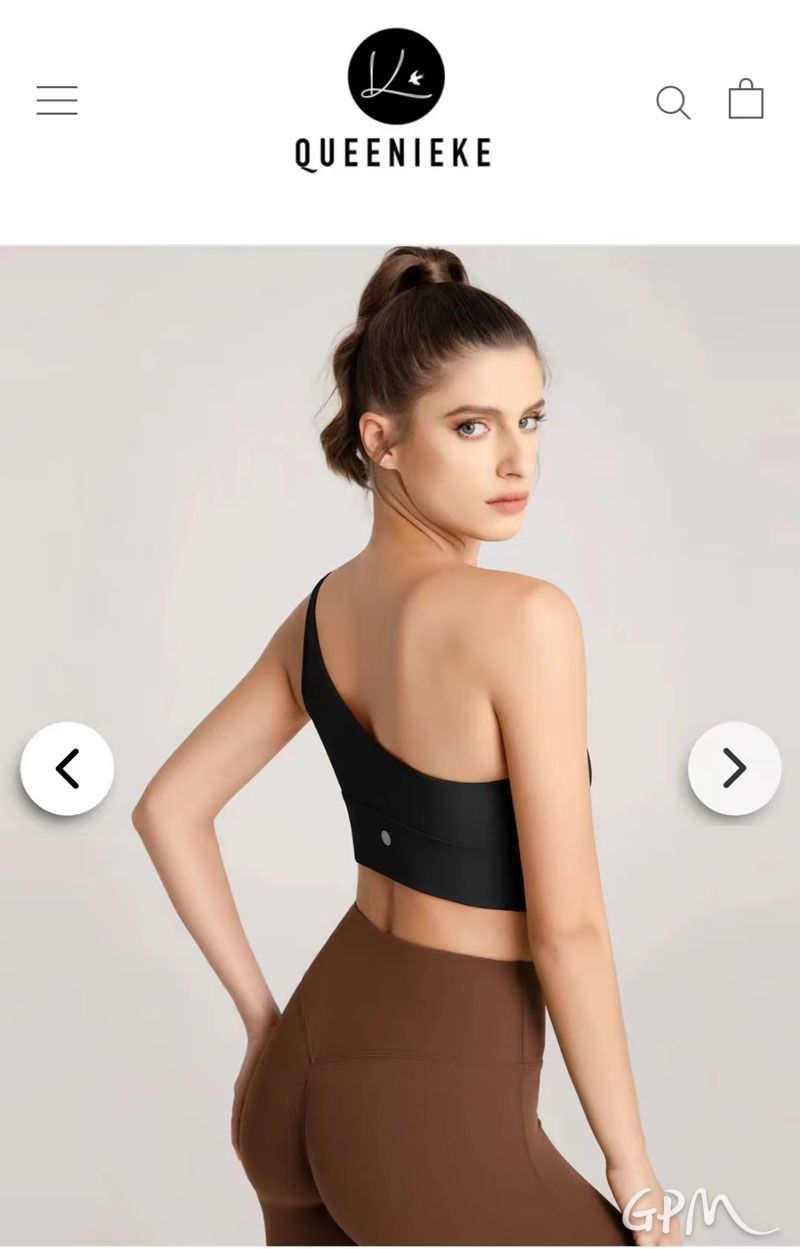Open the shopping bag cart
The width and height of the screenshot is (800, 1249).
coord(746,100)
